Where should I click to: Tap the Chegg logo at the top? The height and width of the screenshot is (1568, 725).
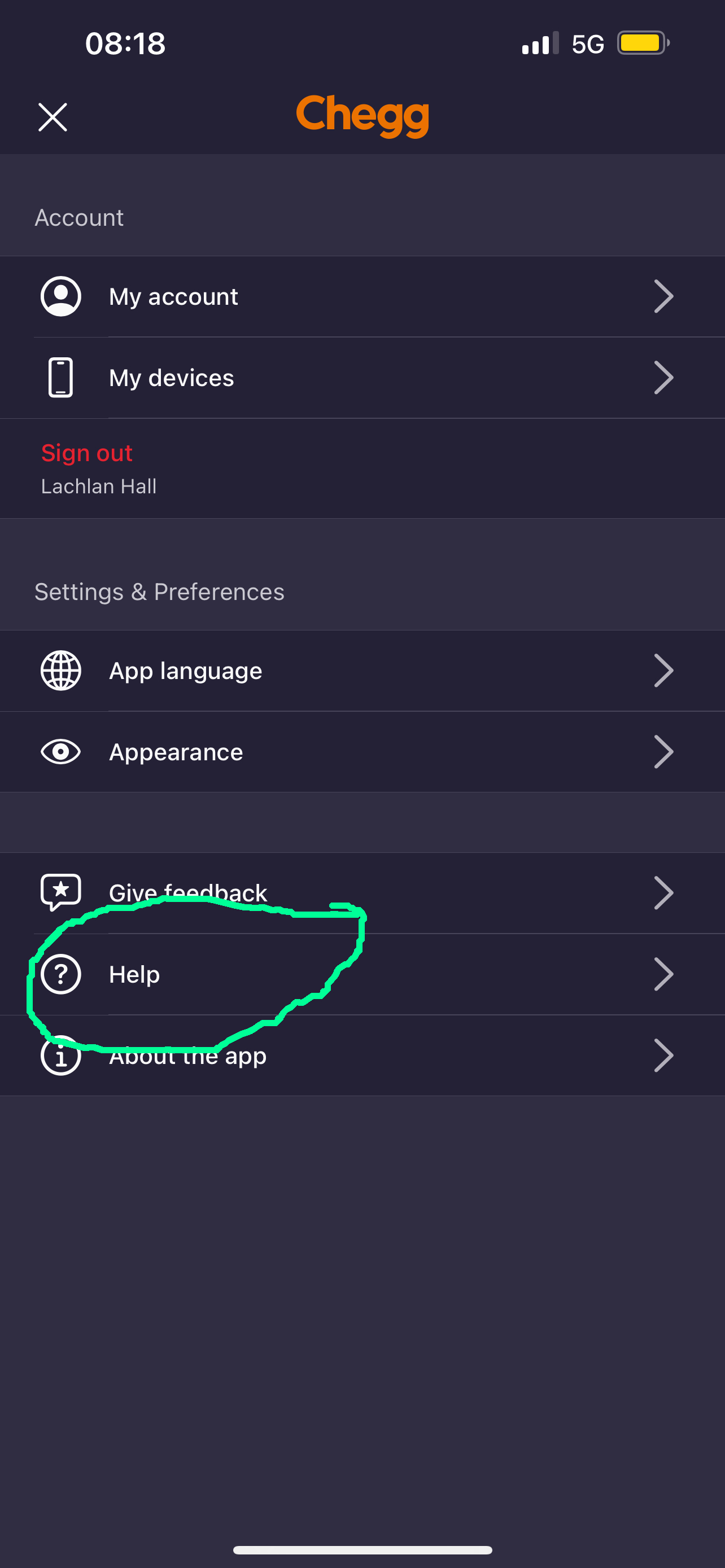362,116
